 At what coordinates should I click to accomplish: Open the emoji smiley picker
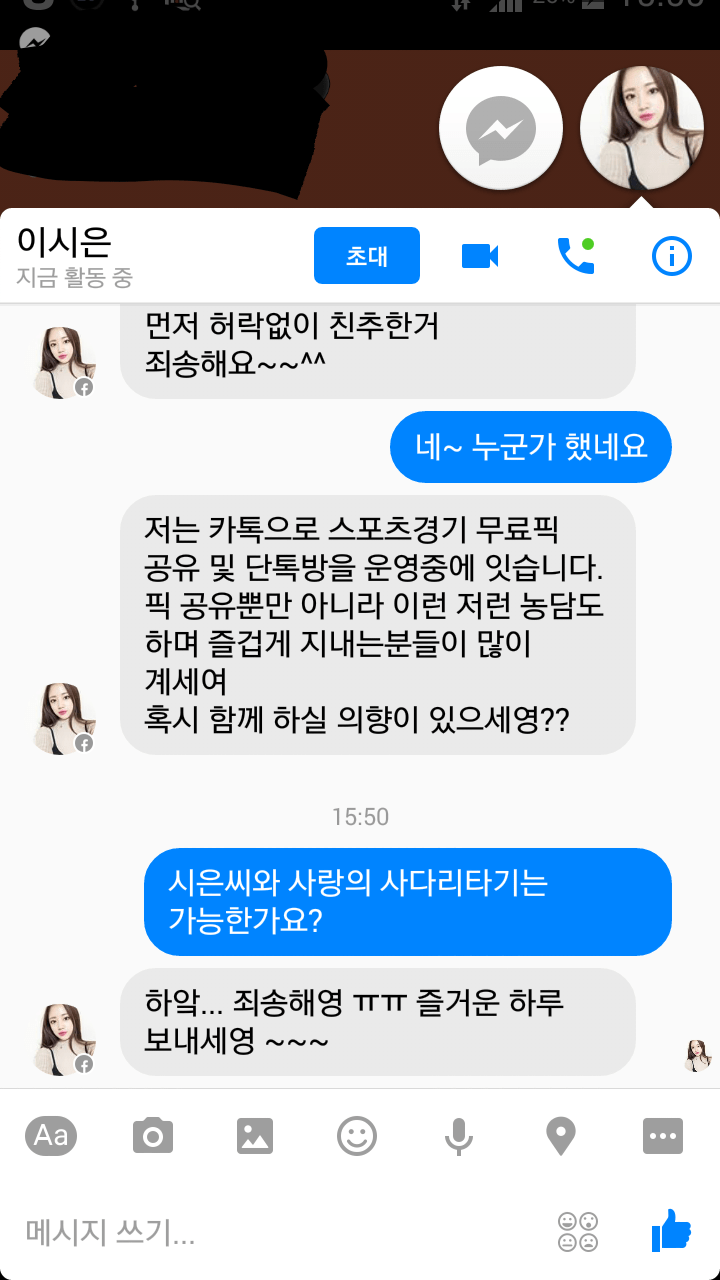357,1136
